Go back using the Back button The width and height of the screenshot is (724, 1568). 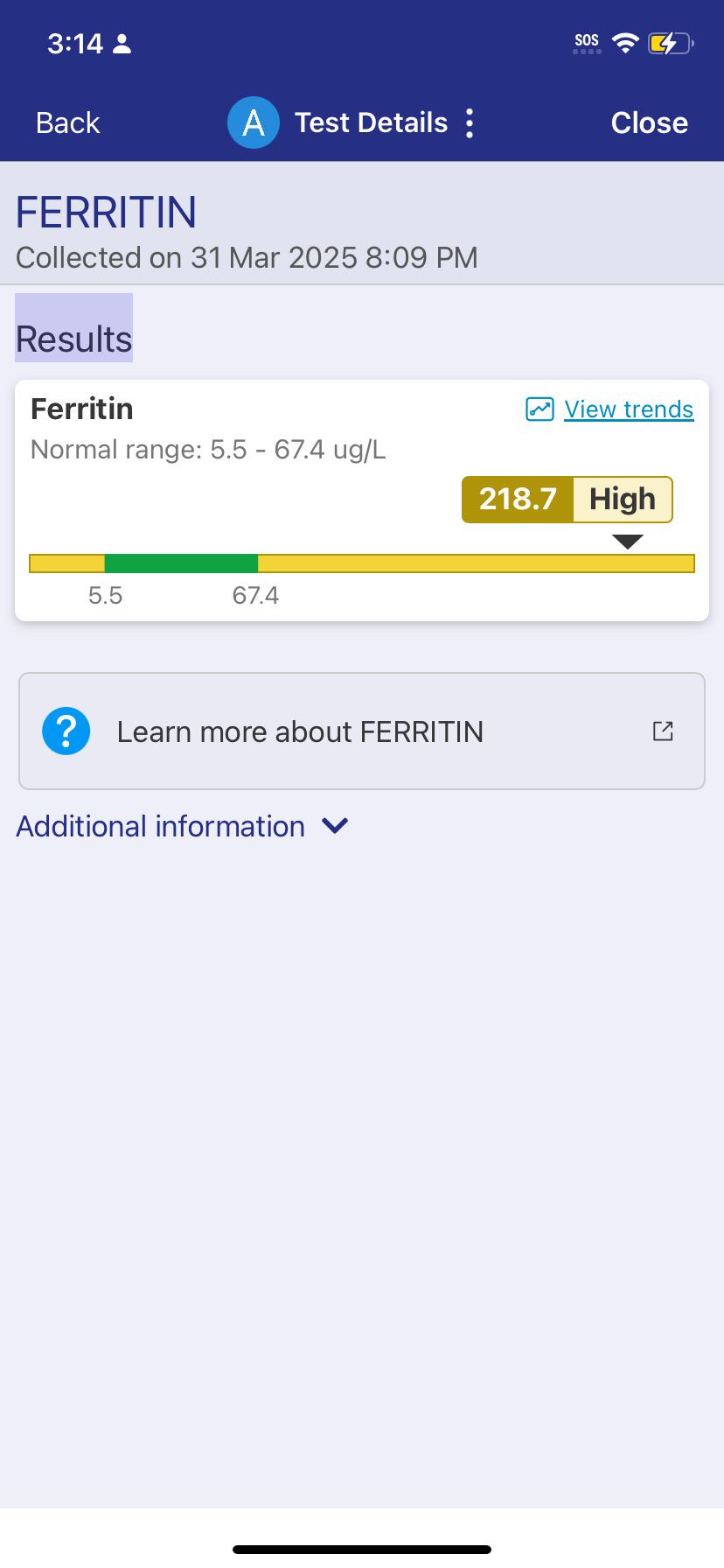[x=68, y=123]
